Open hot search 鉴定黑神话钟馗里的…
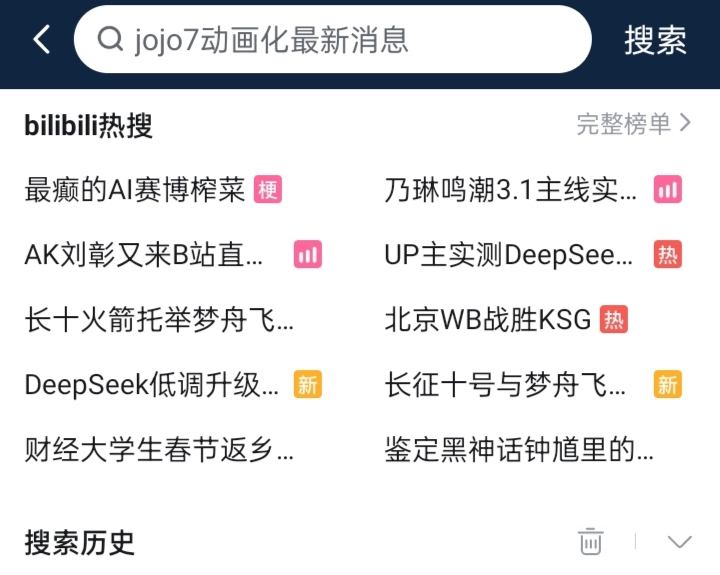Image resolution: width=720 pixels, height=575 pixels. click(519, 450)
